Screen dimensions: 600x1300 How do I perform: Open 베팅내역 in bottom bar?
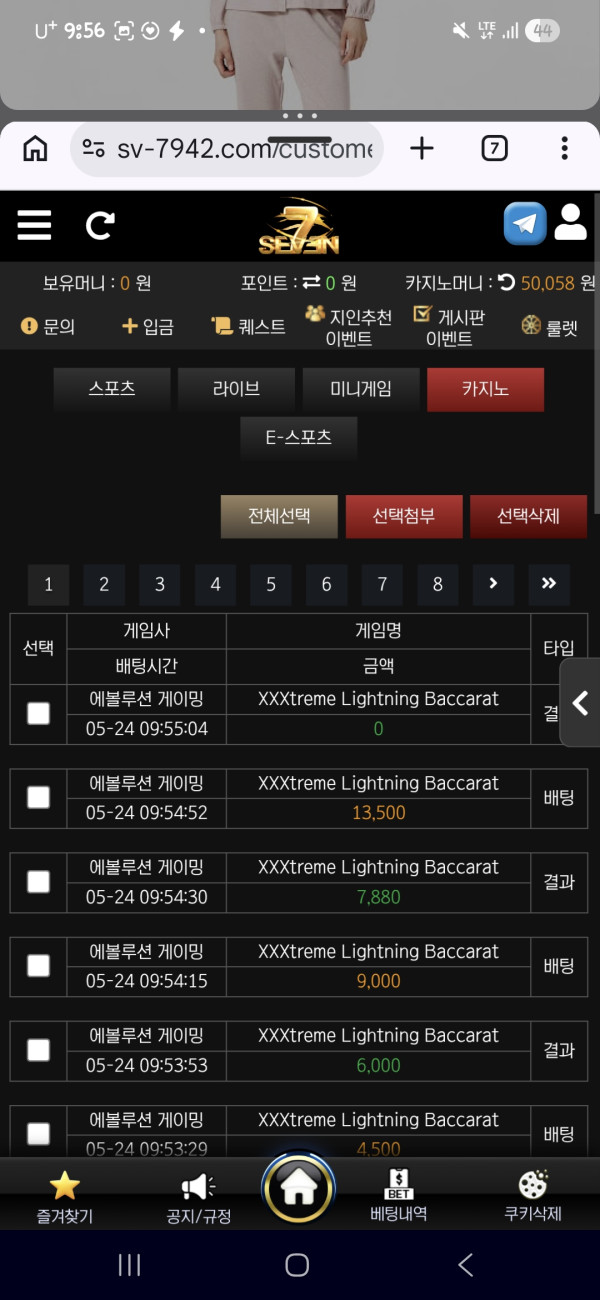point(398,1195)
